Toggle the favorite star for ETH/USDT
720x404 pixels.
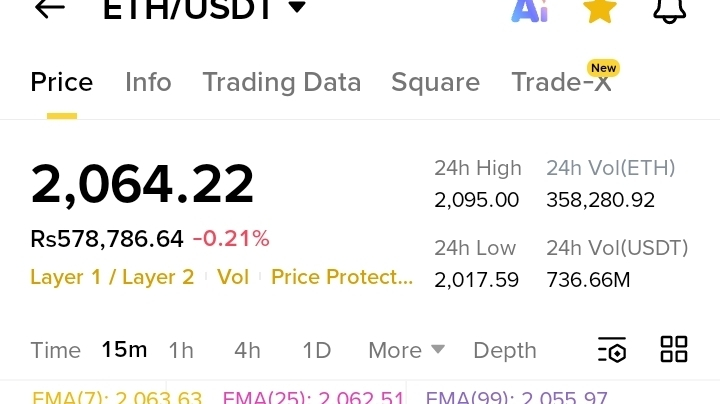coord(600,9)
